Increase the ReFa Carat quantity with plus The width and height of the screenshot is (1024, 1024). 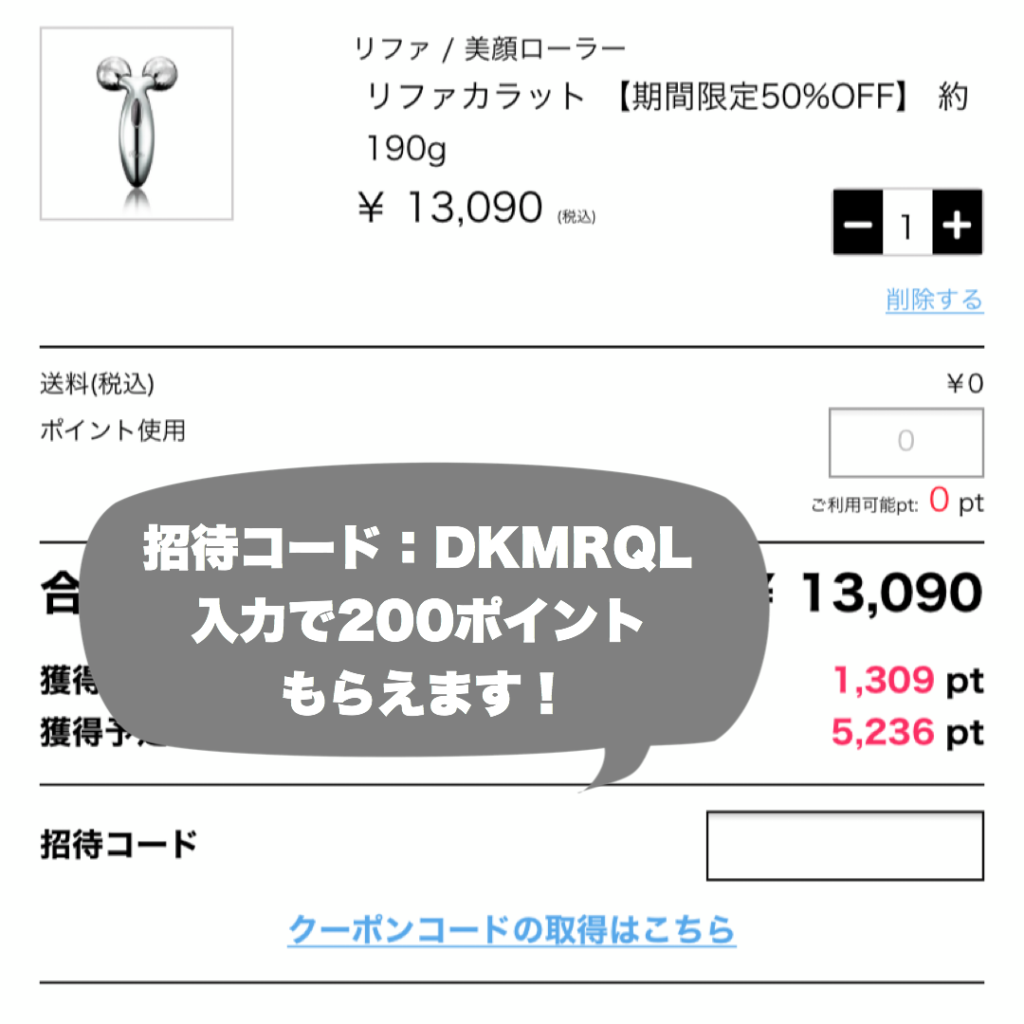coord(957,226)
